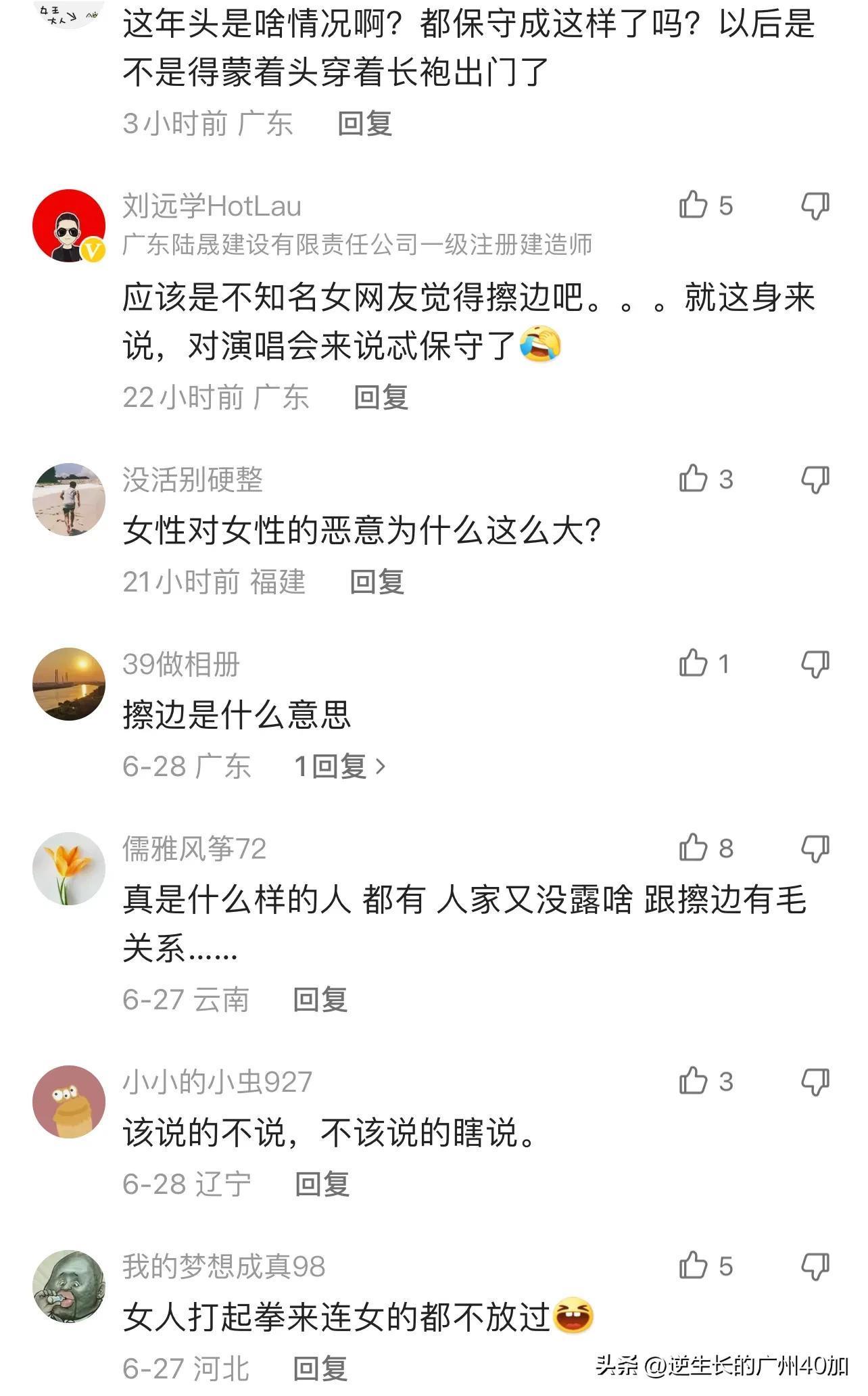Like the comment by 39做相册

pos(694,663)
